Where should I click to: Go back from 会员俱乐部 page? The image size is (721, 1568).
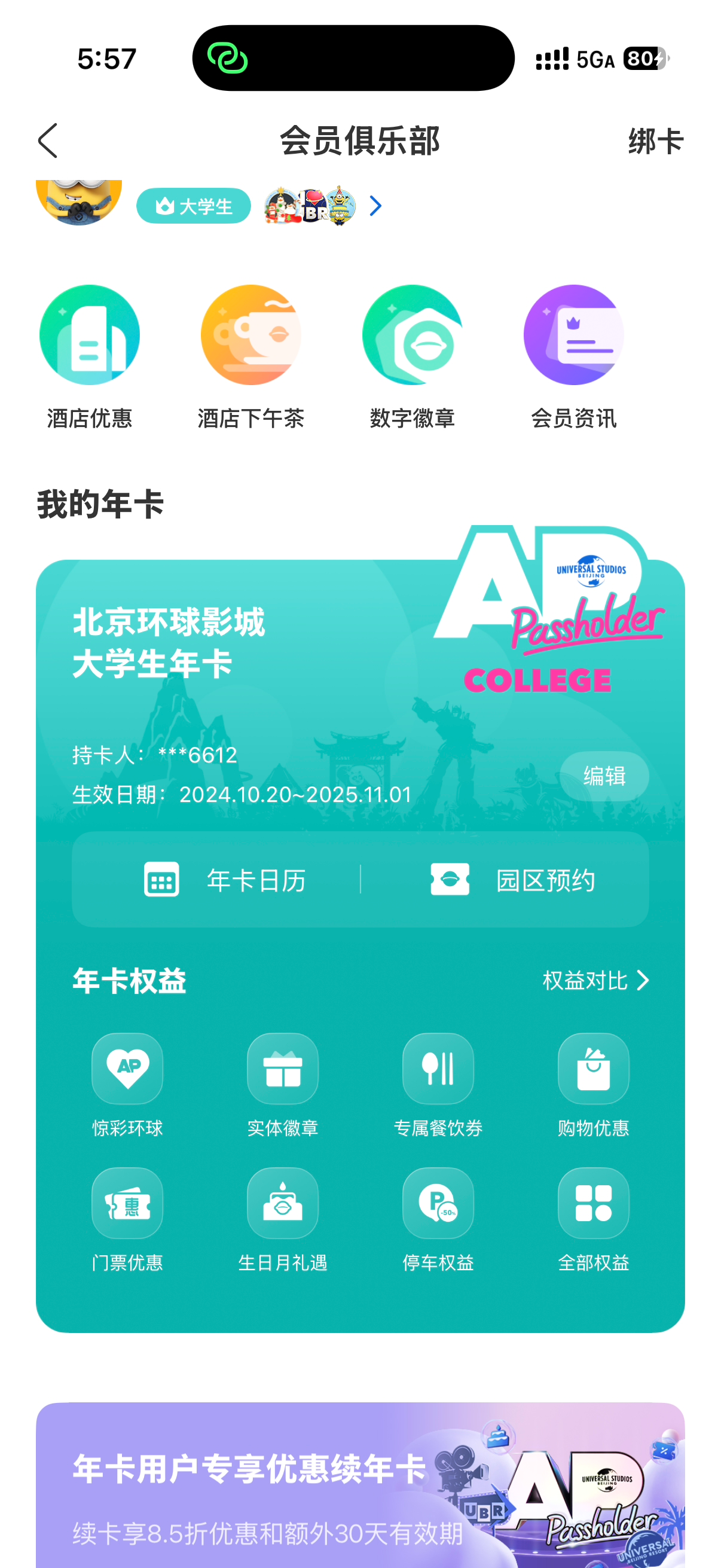48,141
